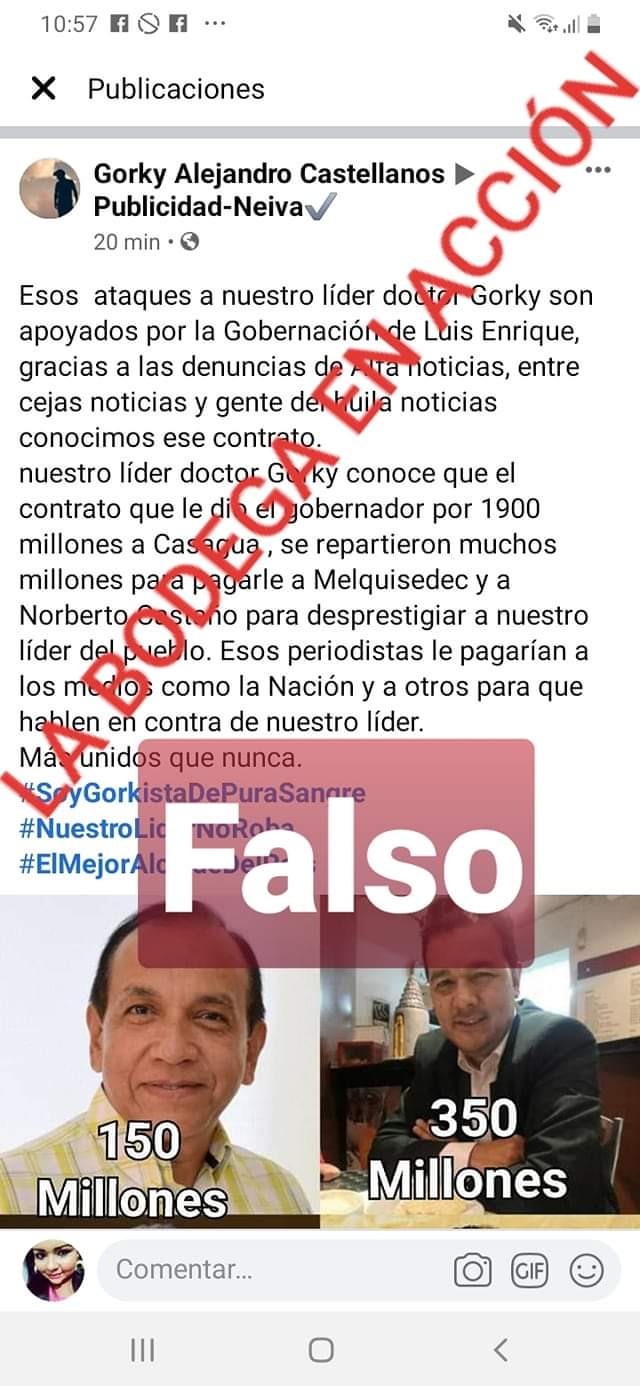
Task: Open the Publicidad-Neiva group
Action: [199, 207]
